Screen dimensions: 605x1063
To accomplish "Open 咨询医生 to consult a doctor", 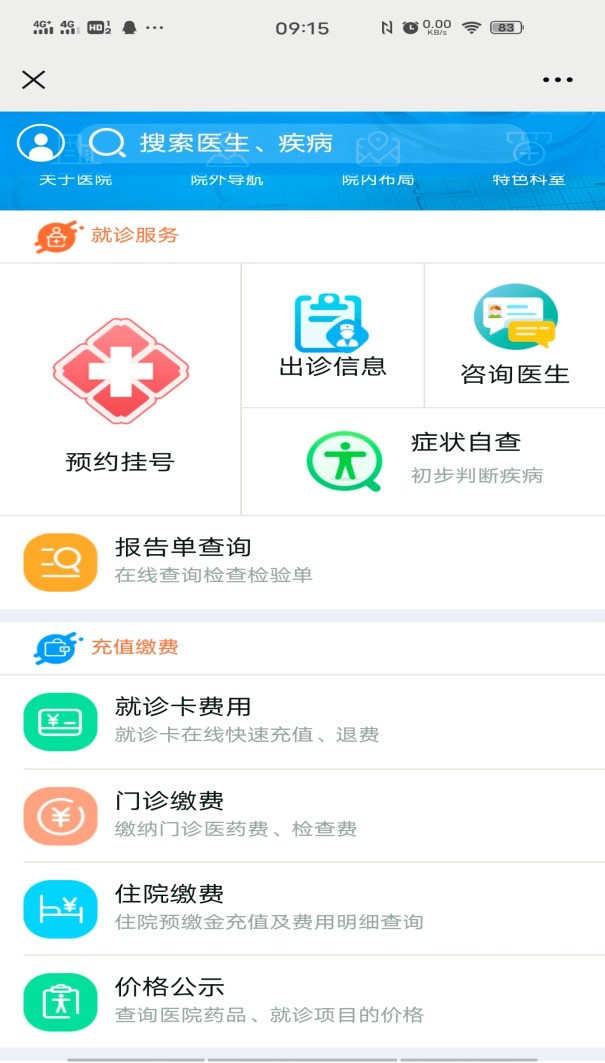I will click(515, 335).
